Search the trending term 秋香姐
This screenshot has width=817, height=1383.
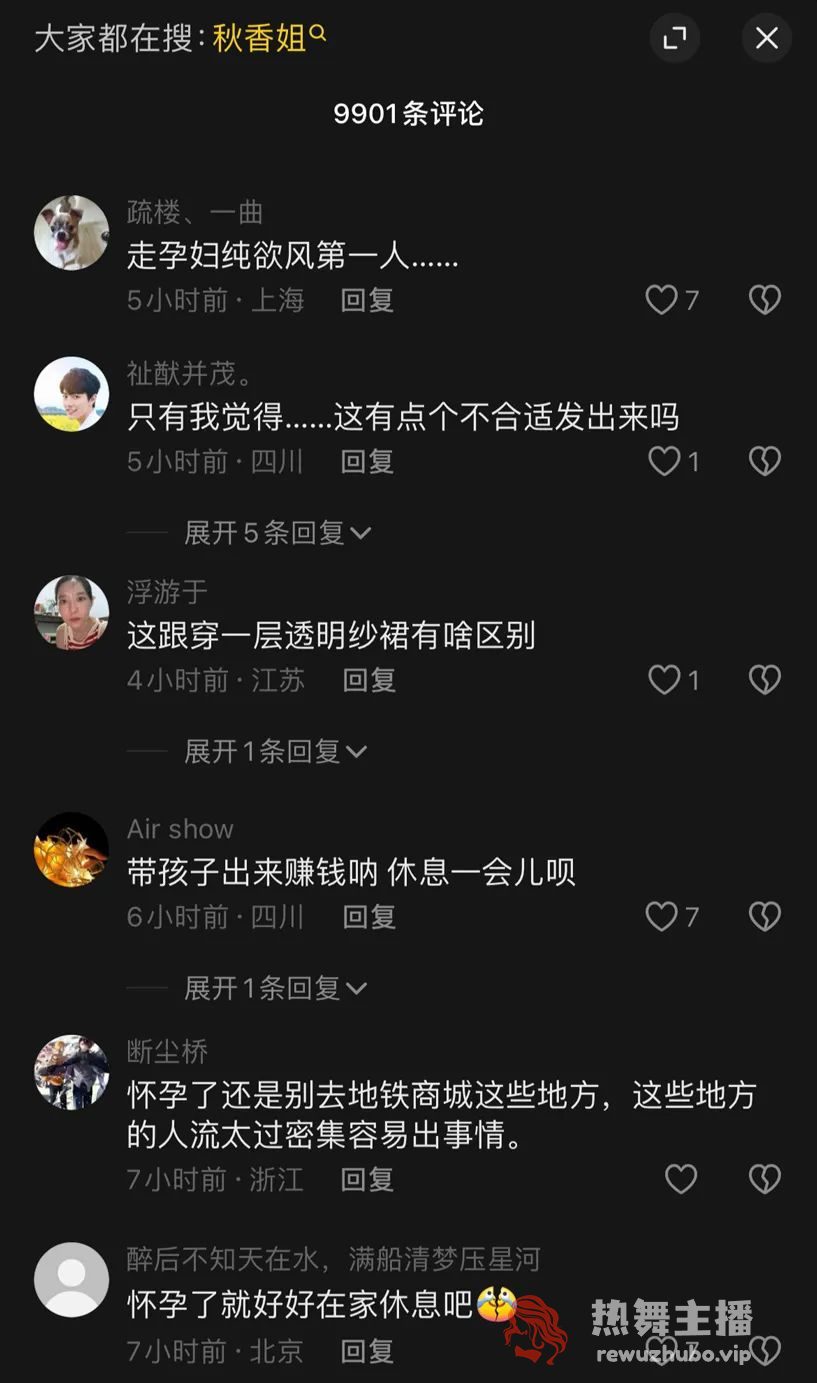coord(269,39)
